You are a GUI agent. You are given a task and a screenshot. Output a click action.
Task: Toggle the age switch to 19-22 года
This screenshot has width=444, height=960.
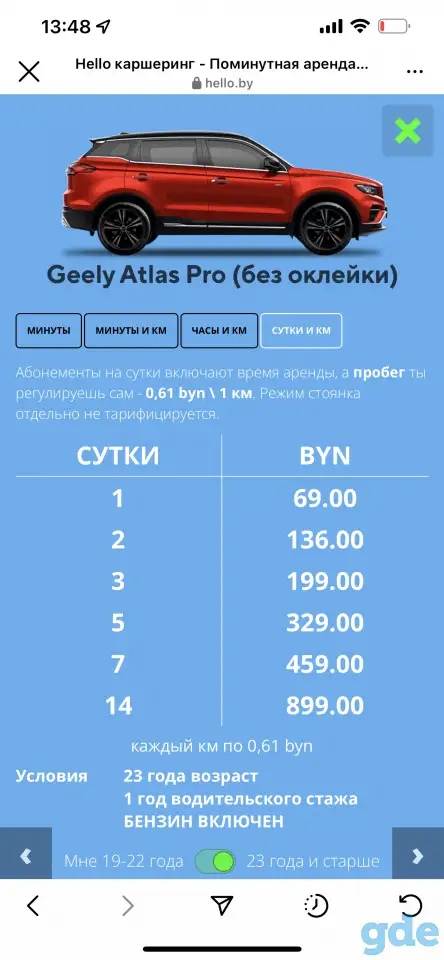[x=215, y=861]
